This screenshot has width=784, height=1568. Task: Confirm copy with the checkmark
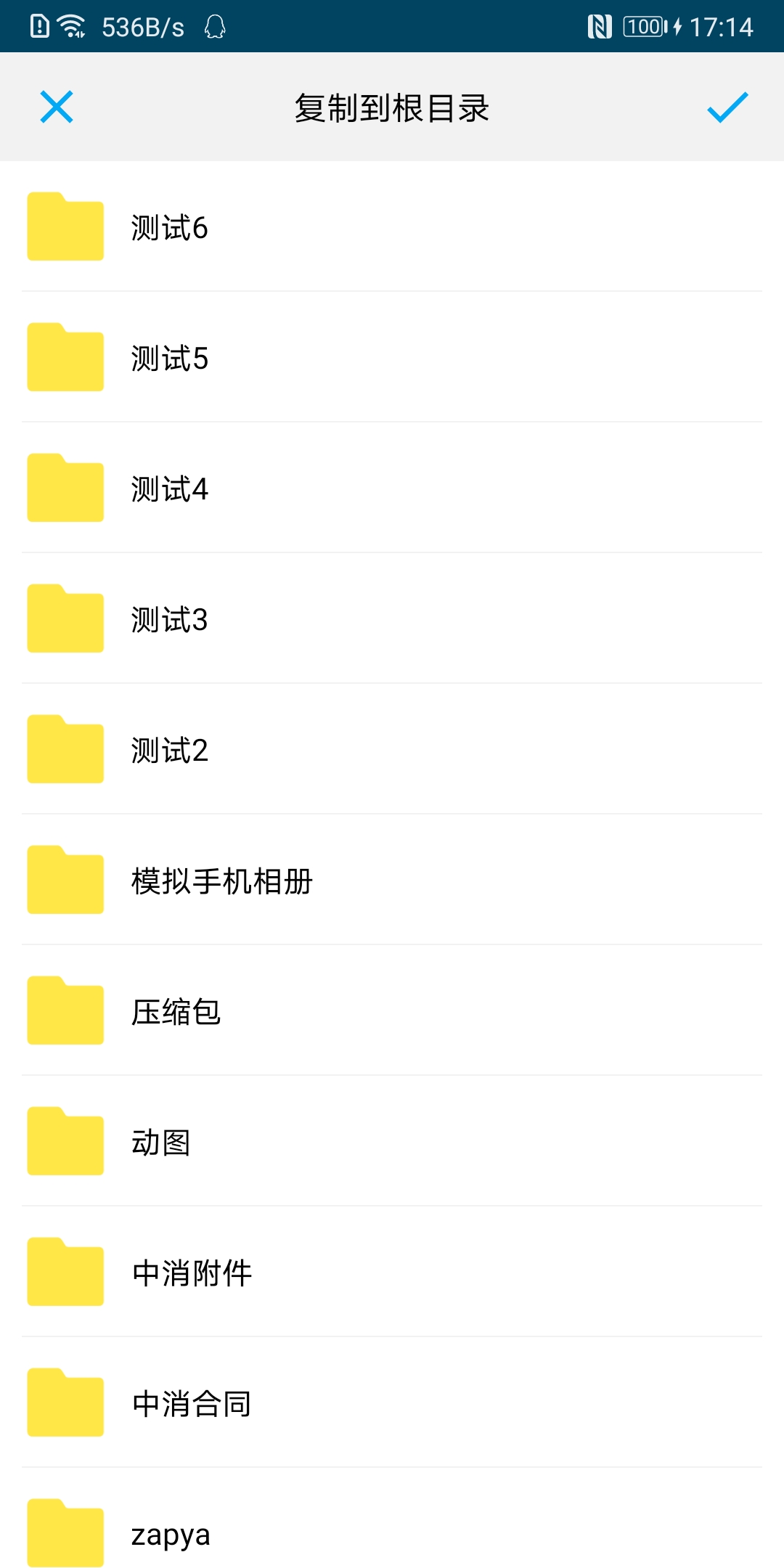pyautogui.click(x=727, y=107)
